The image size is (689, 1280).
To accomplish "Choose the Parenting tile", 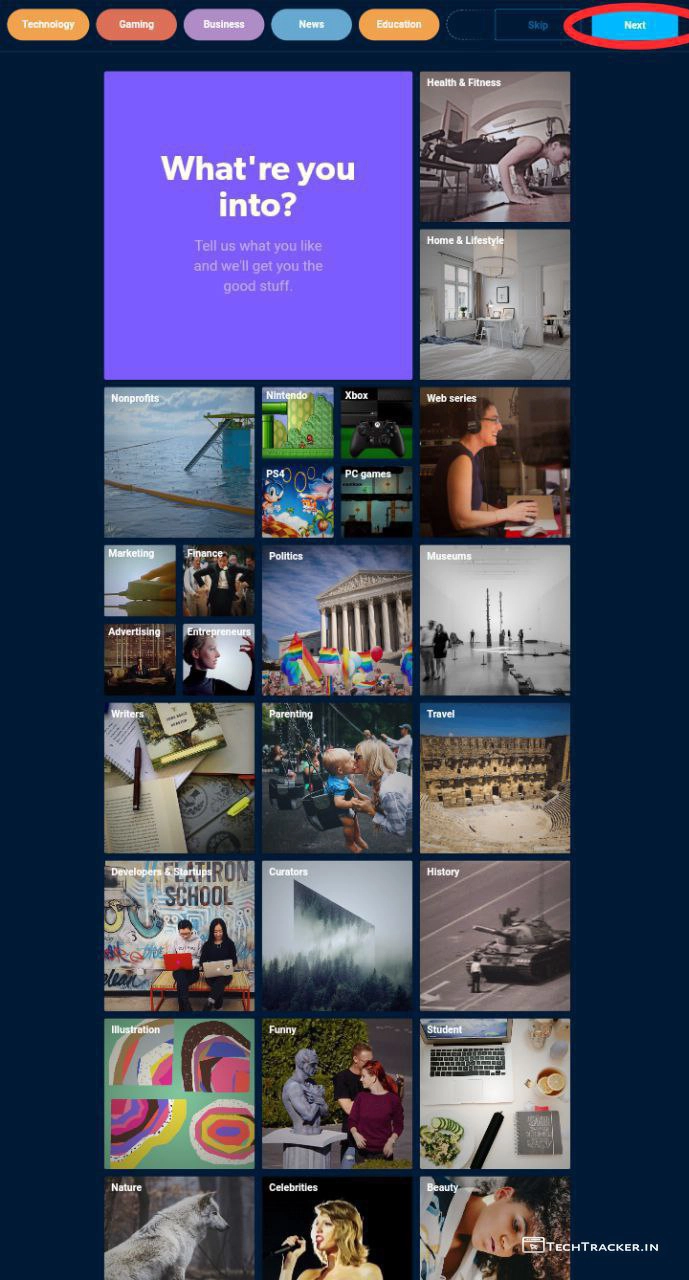I will (337, 778).
